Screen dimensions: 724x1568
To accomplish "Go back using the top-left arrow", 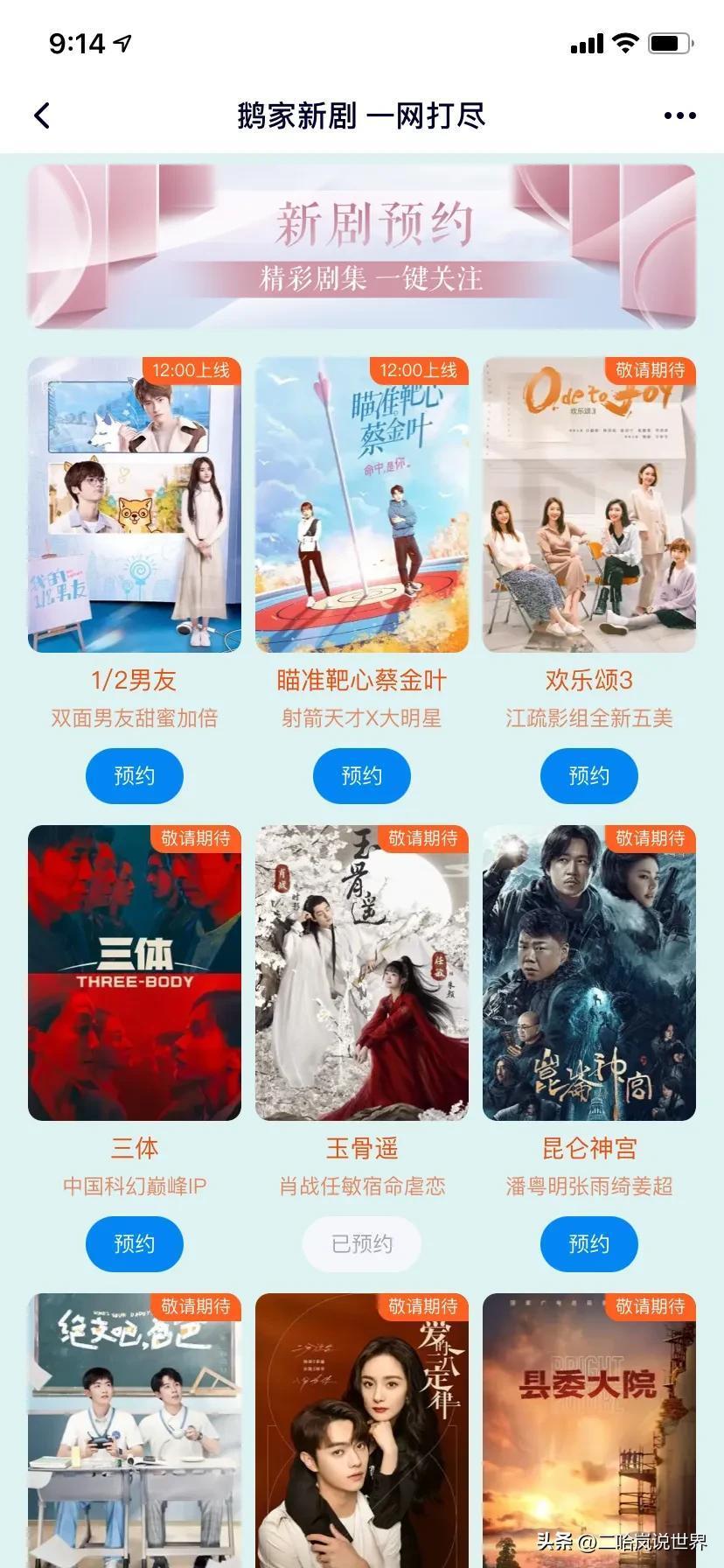I will click(x=42, y=115).
